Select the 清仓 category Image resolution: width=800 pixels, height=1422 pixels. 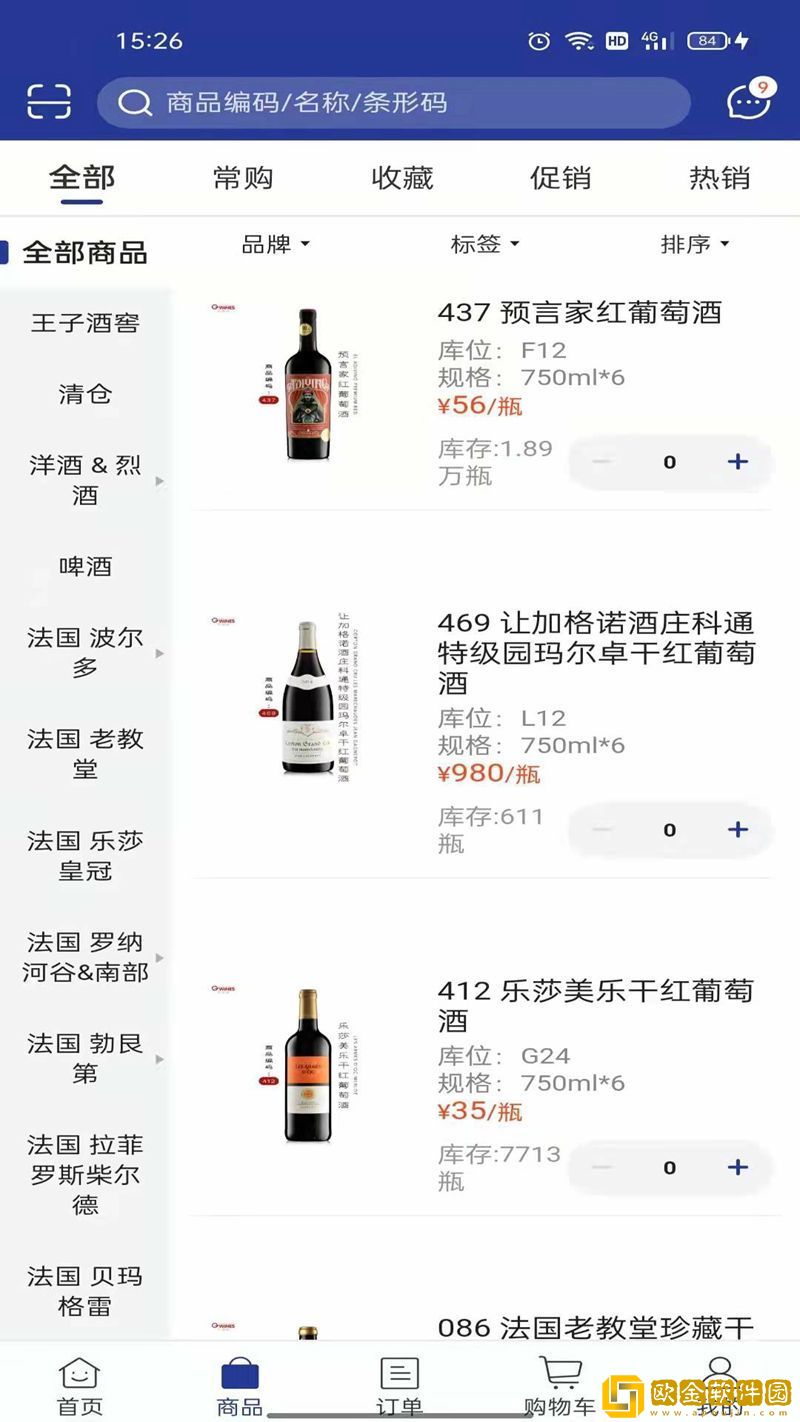[85, 394]
